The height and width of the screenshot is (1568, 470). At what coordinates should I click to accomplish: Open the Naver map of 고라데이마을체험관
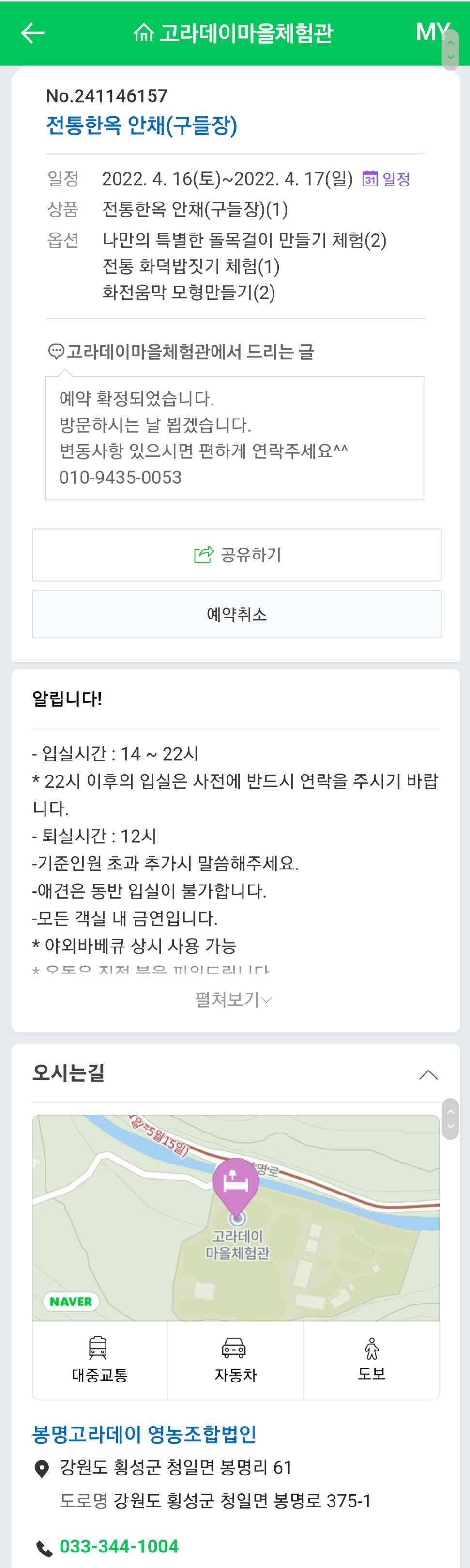tap(236, 1217)
